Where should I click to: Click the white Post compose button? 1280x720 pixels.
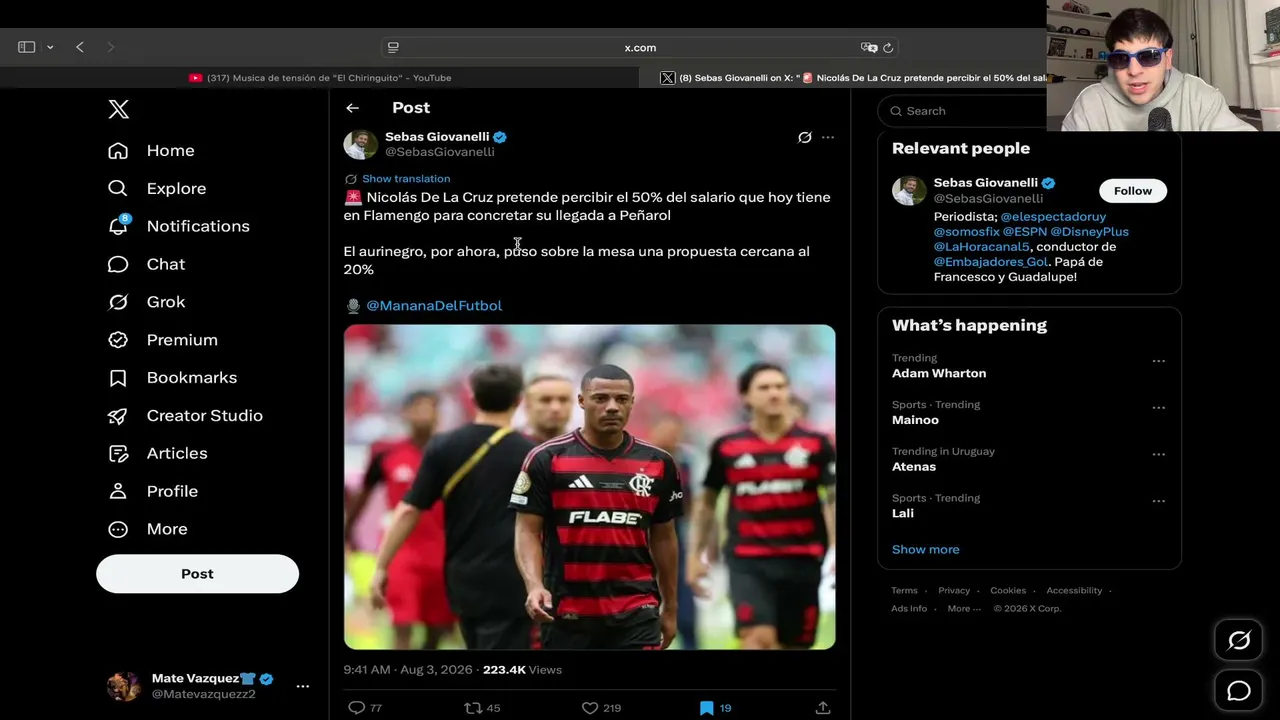(197, 574)
